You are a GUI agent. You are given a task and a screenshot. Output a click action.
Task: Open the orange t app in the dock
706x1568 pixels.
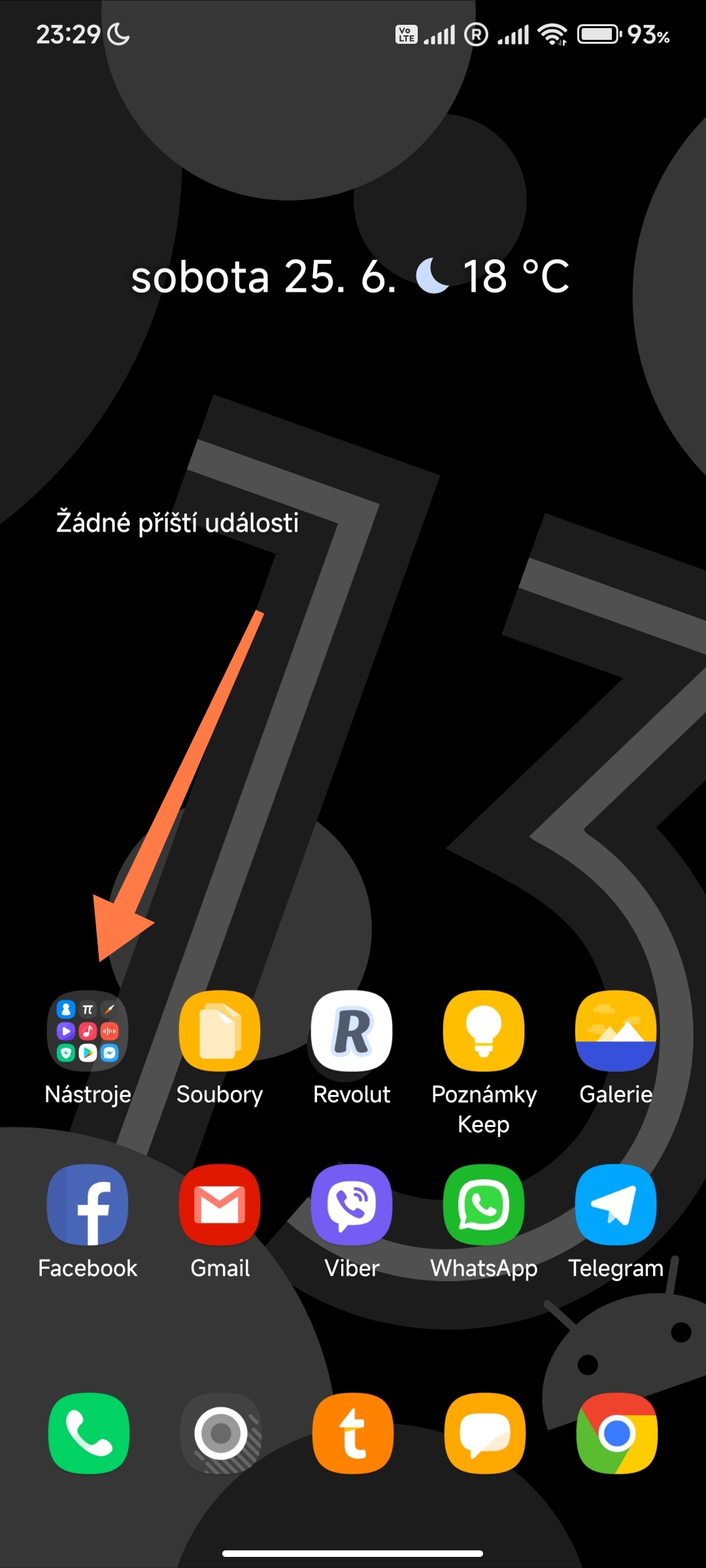coord(353,1433)
